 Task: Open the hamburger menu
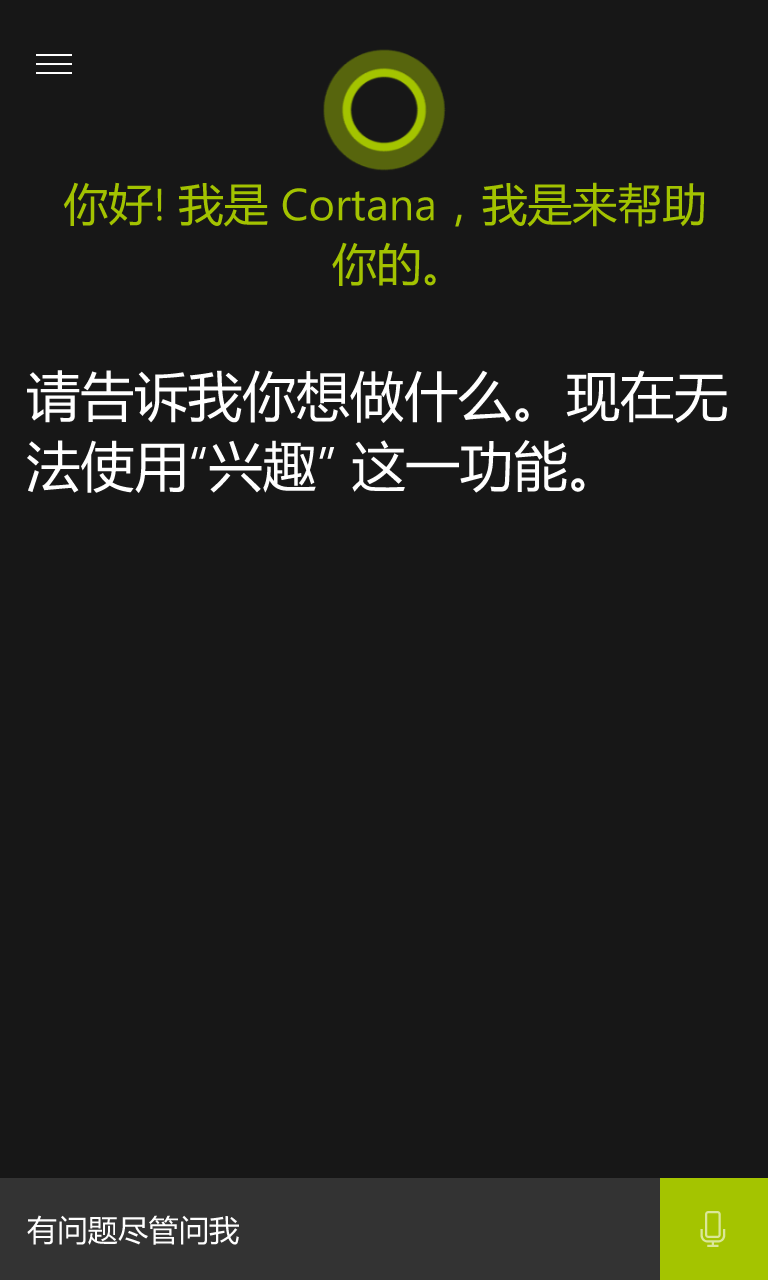pos(54,64)
